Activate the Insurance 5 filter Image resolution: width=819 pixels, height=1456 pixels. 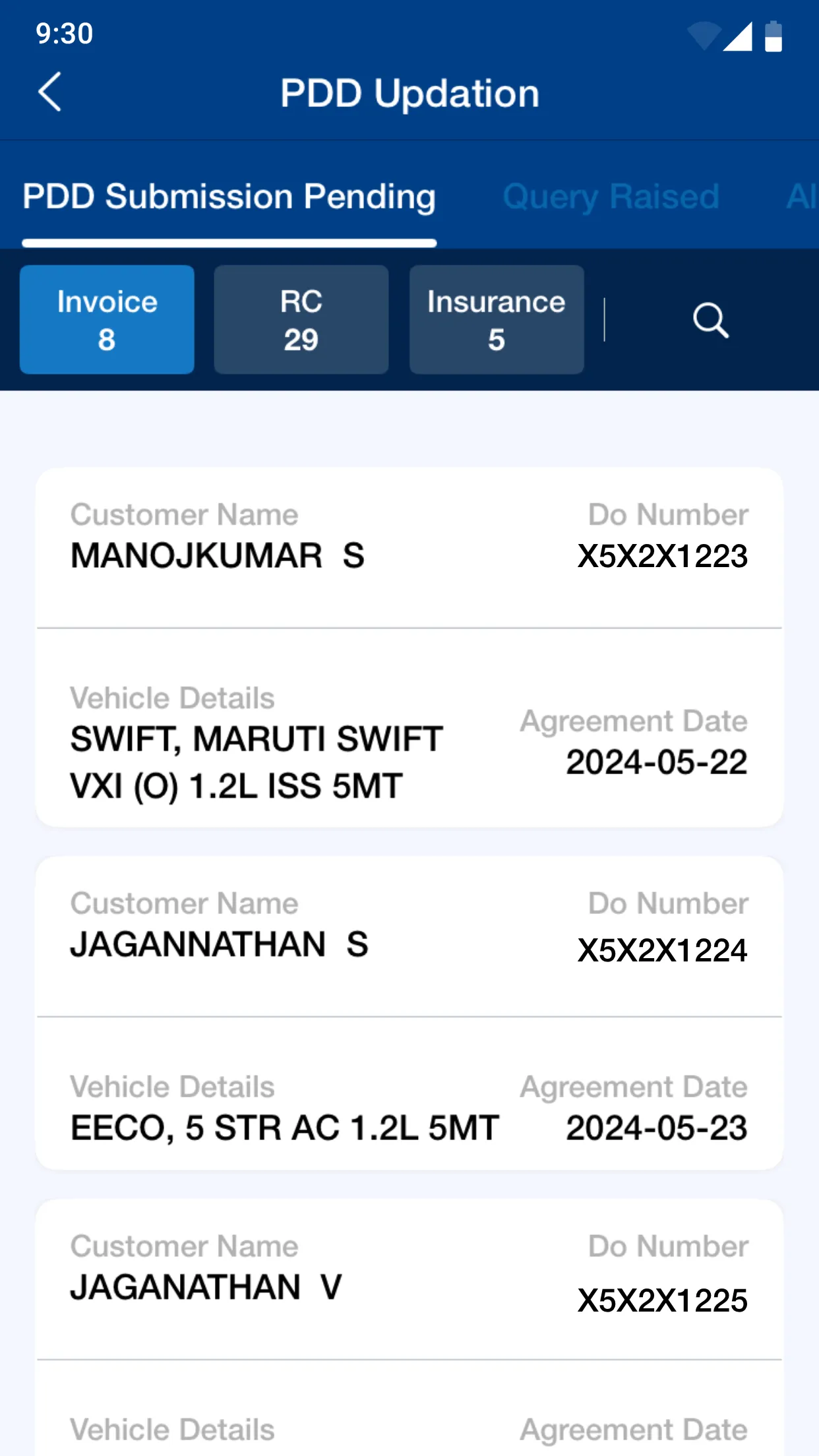496,320
